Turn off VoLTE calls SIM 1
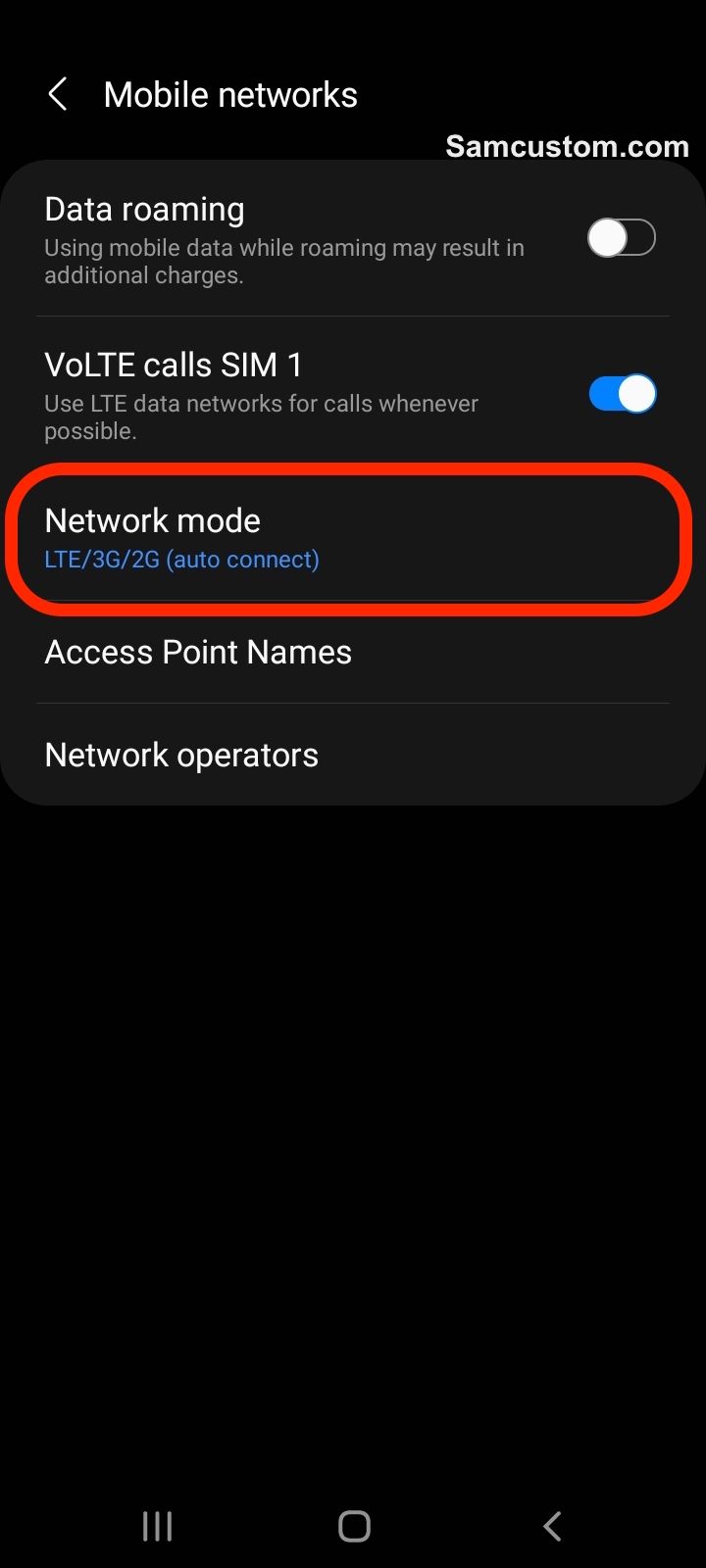Viewport: 706px width, 1568px height. pyautogui.click(x=622, y=394)
